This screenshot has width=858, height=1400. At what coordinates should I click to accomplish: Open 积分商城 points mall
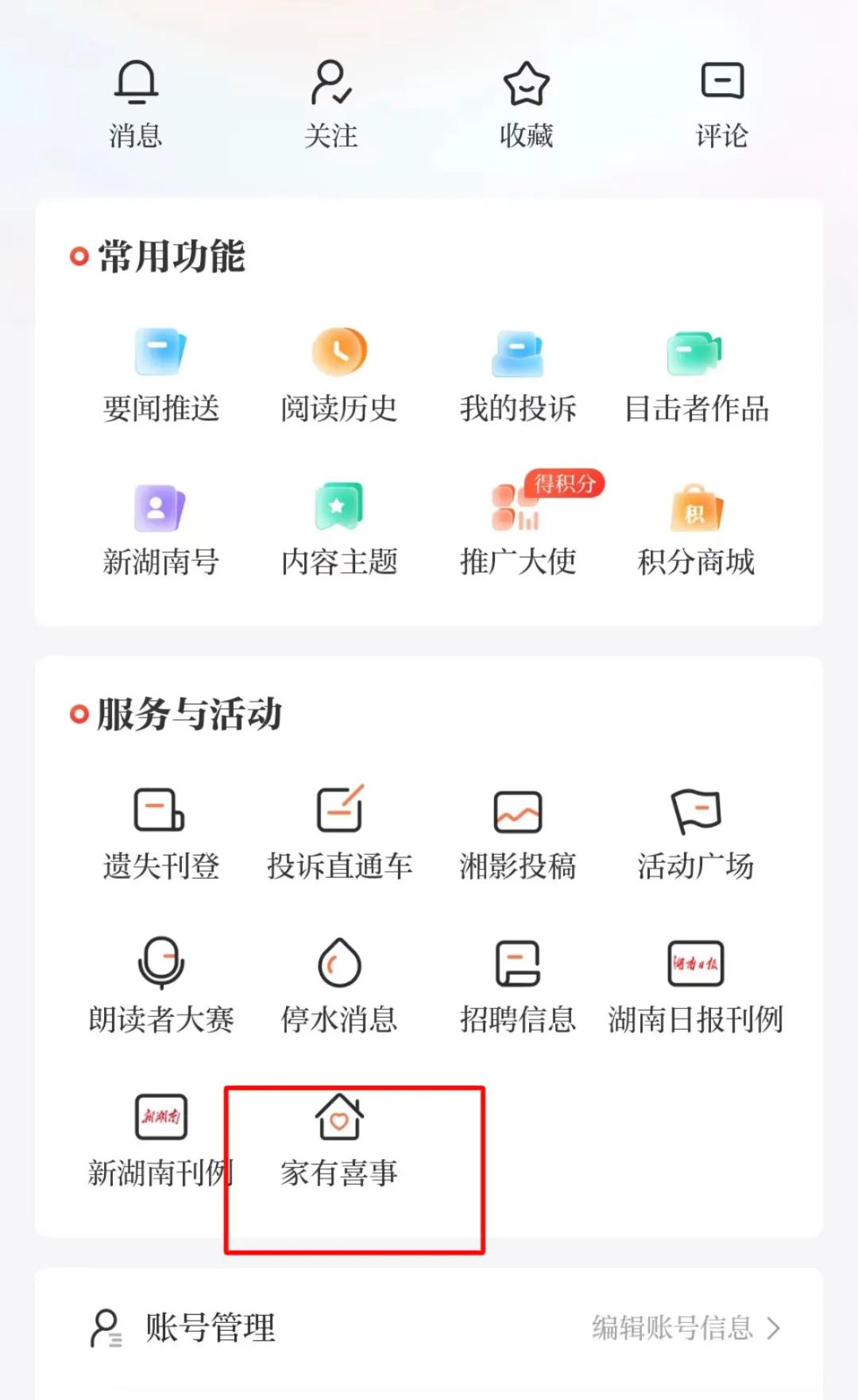(x=696, y=528)
